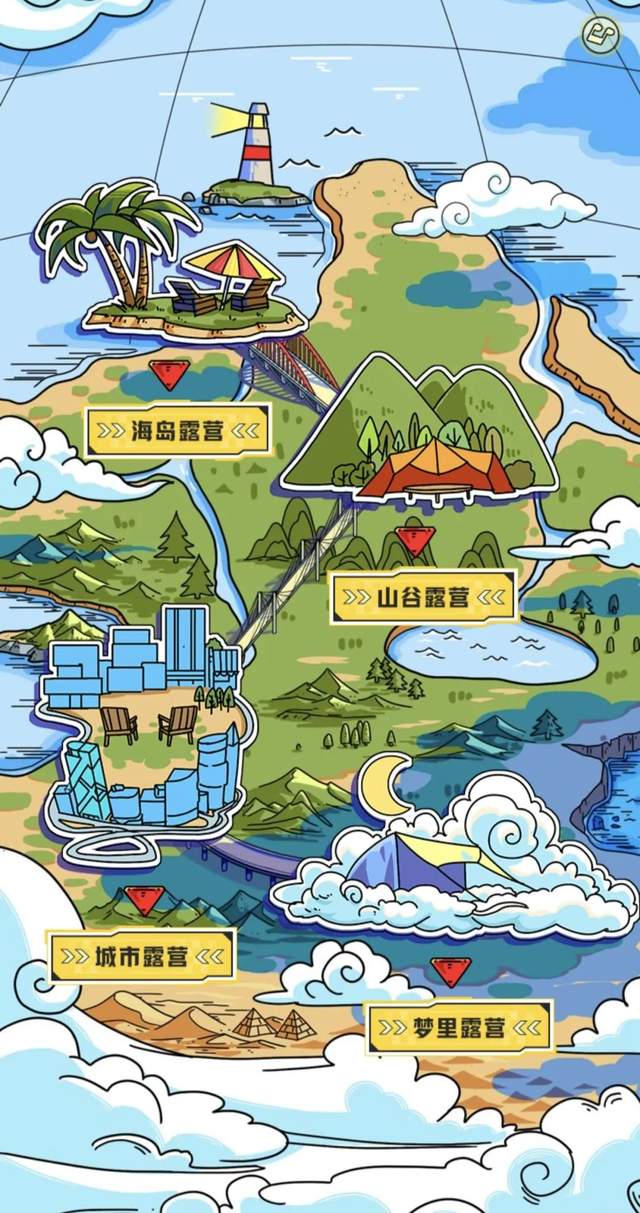Toggle the background music icon
This screenshot has width=640, height=1213.
(601, 34)
